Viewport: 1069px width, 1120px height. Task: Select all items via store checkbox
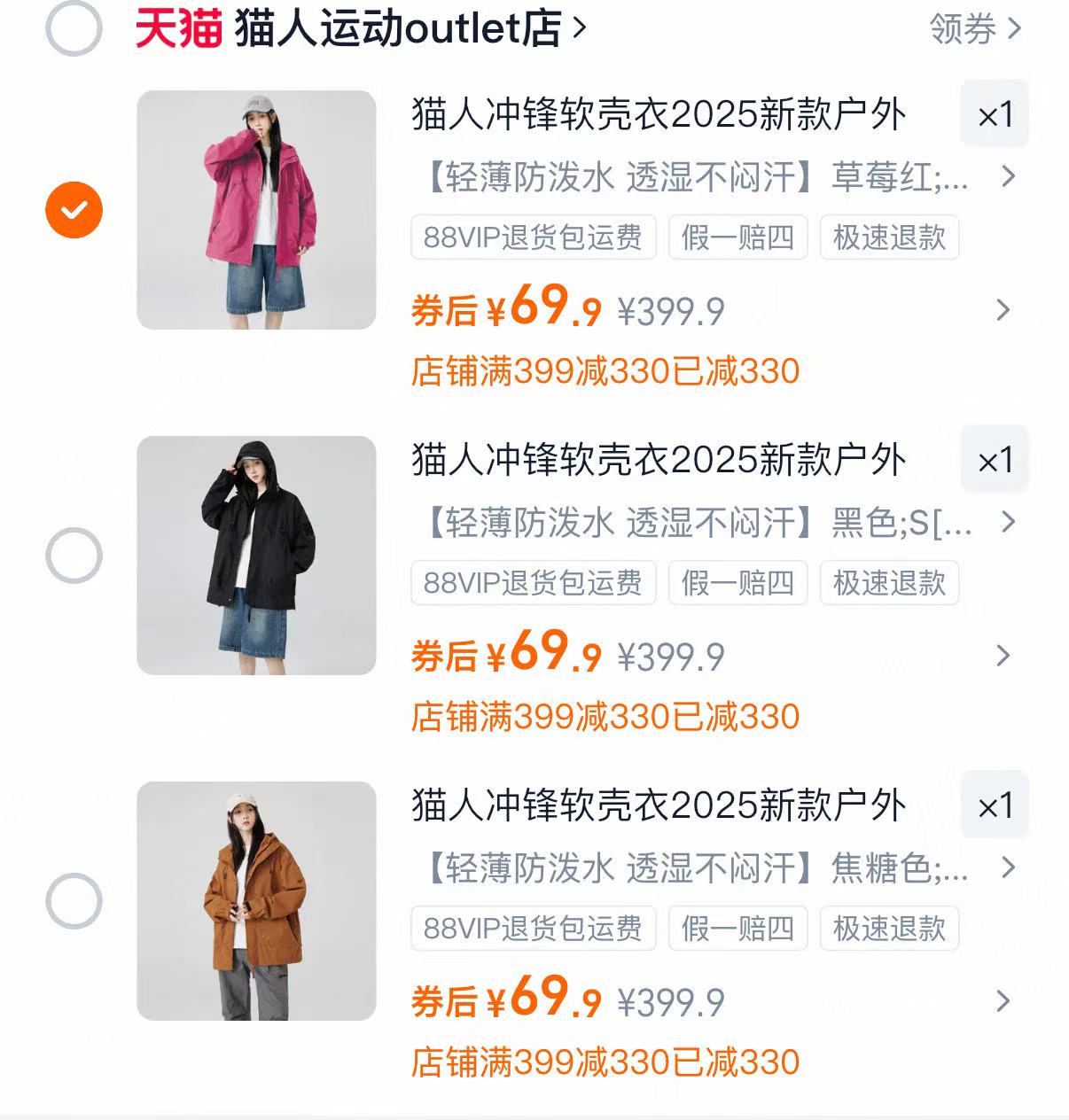(x=74, y=27)
